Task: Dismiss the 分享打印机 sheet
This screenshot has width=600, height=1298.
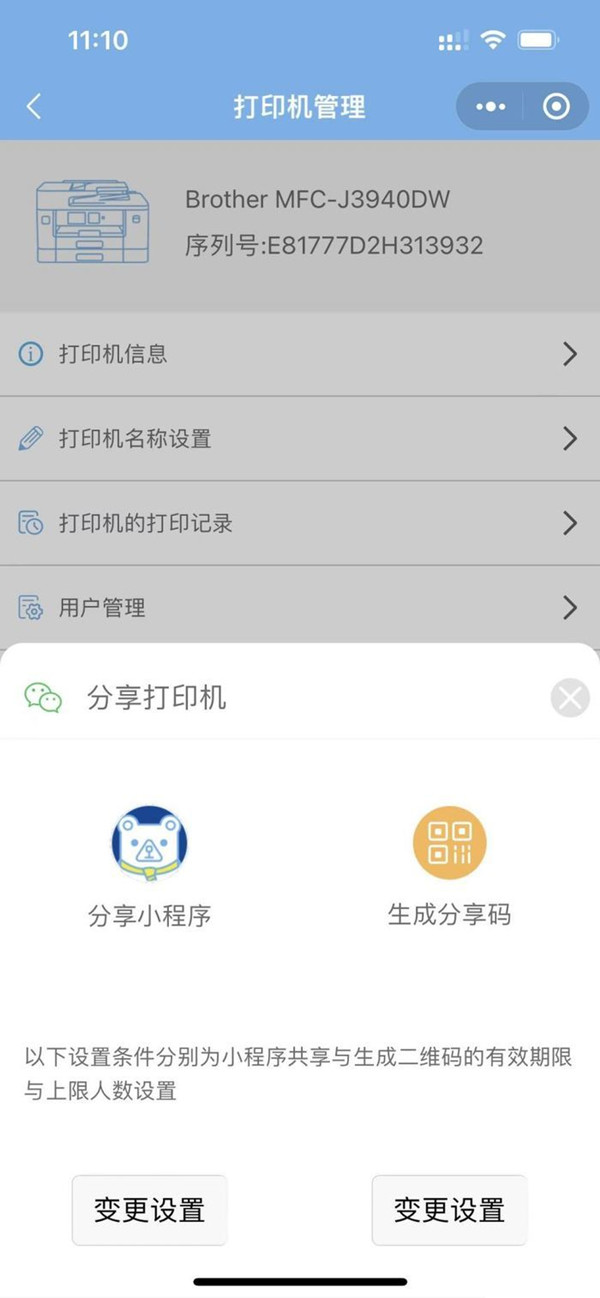Action: [570, 698]
